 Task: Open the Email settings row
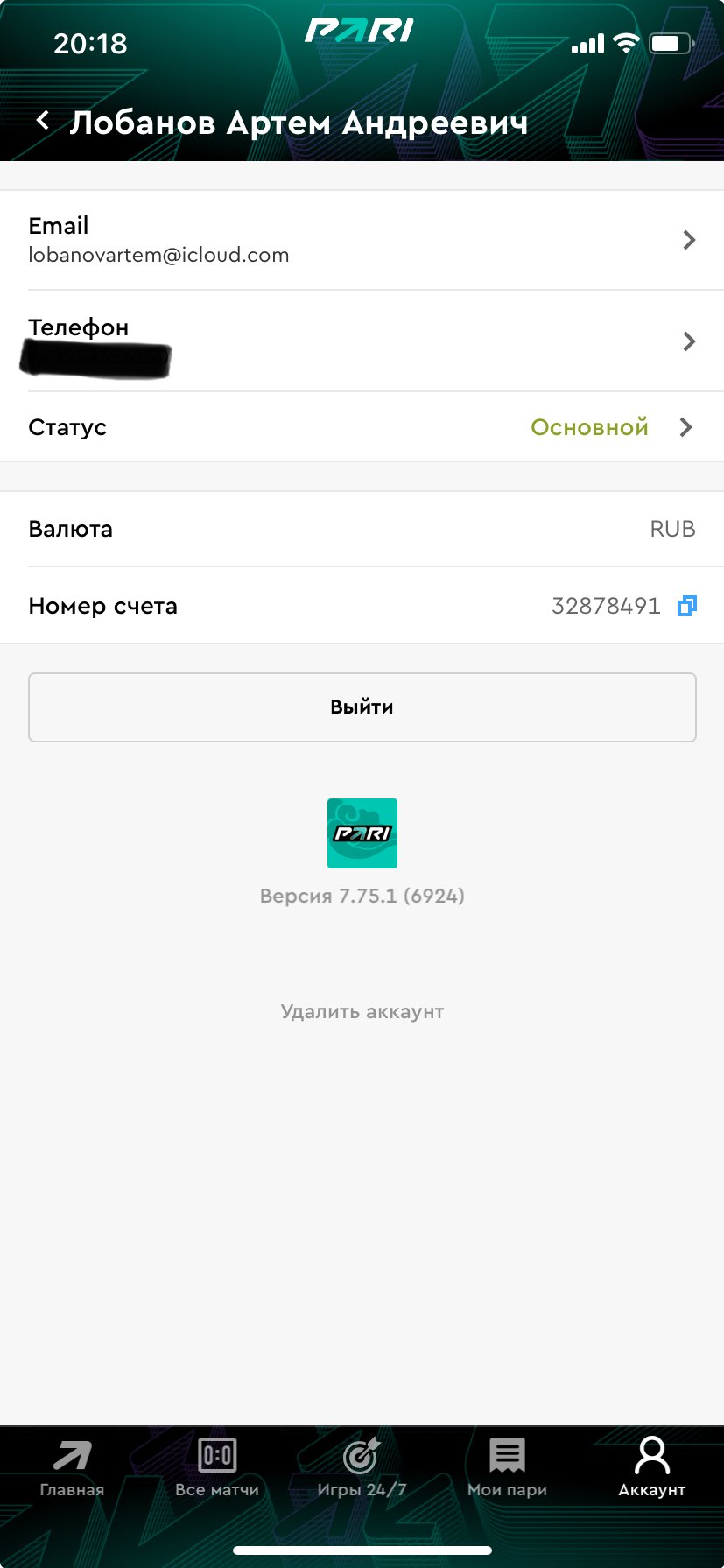point(362,240)
